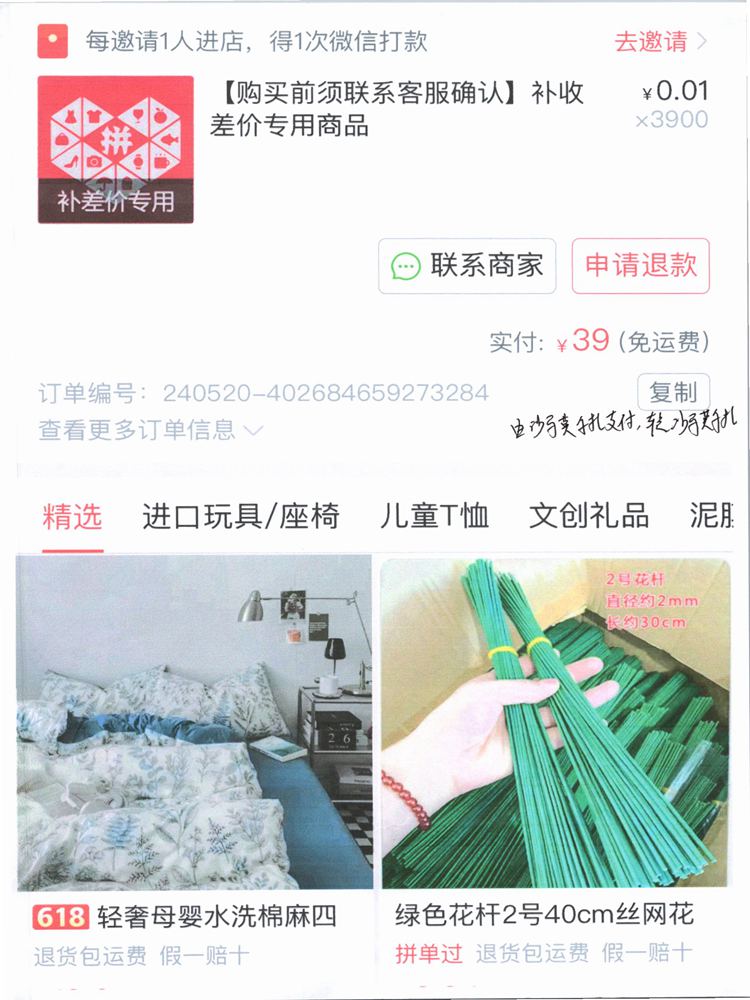Expand 查看更多订单信息
Viewport: 750px width, 1000px height.
click(150, 431)
